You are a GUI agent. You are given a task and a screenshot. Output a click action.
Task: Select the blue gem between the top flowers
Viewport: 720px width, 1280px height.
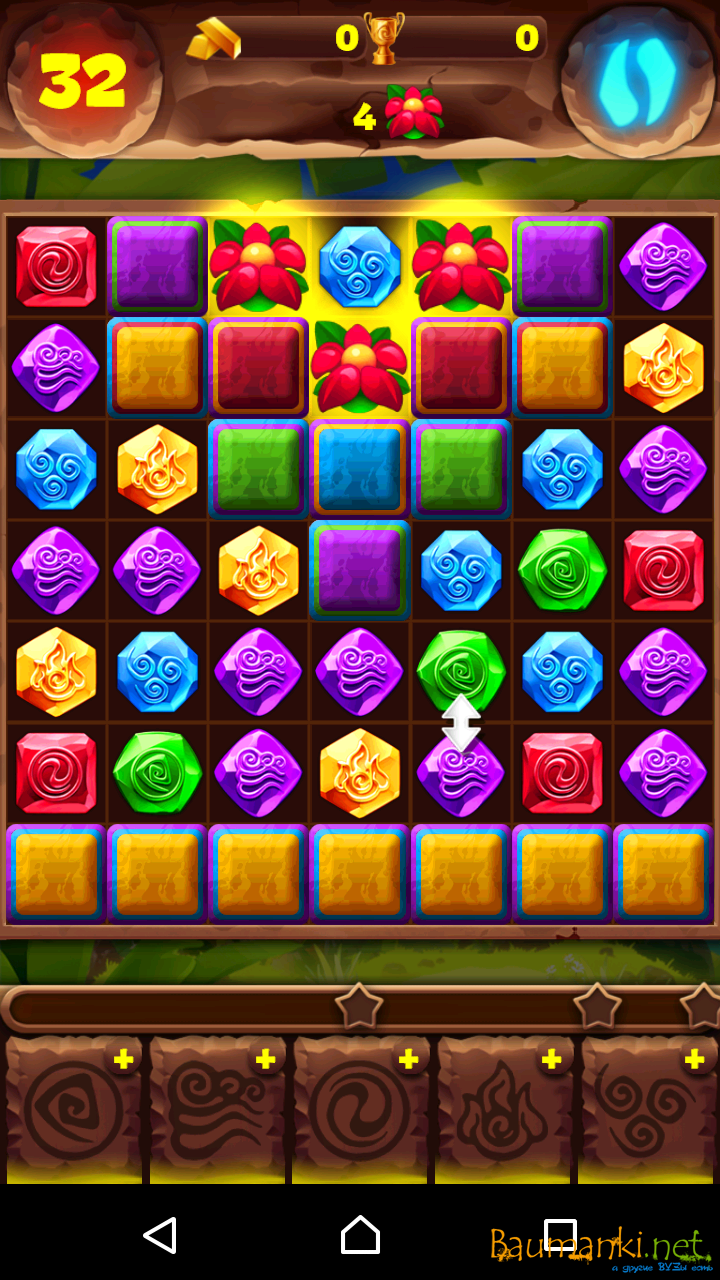coord(360,266)
